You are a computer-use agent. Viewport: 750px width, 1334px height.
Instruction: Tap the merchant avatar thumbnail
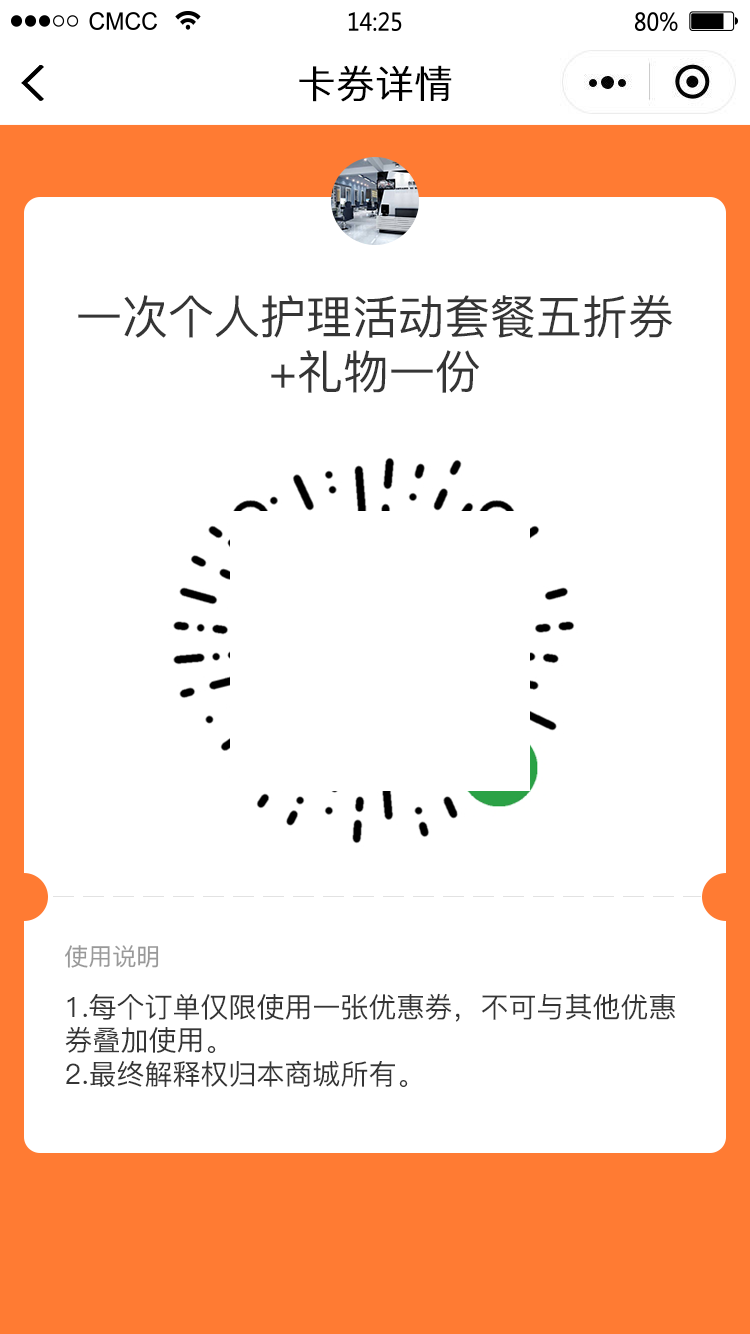375,200
